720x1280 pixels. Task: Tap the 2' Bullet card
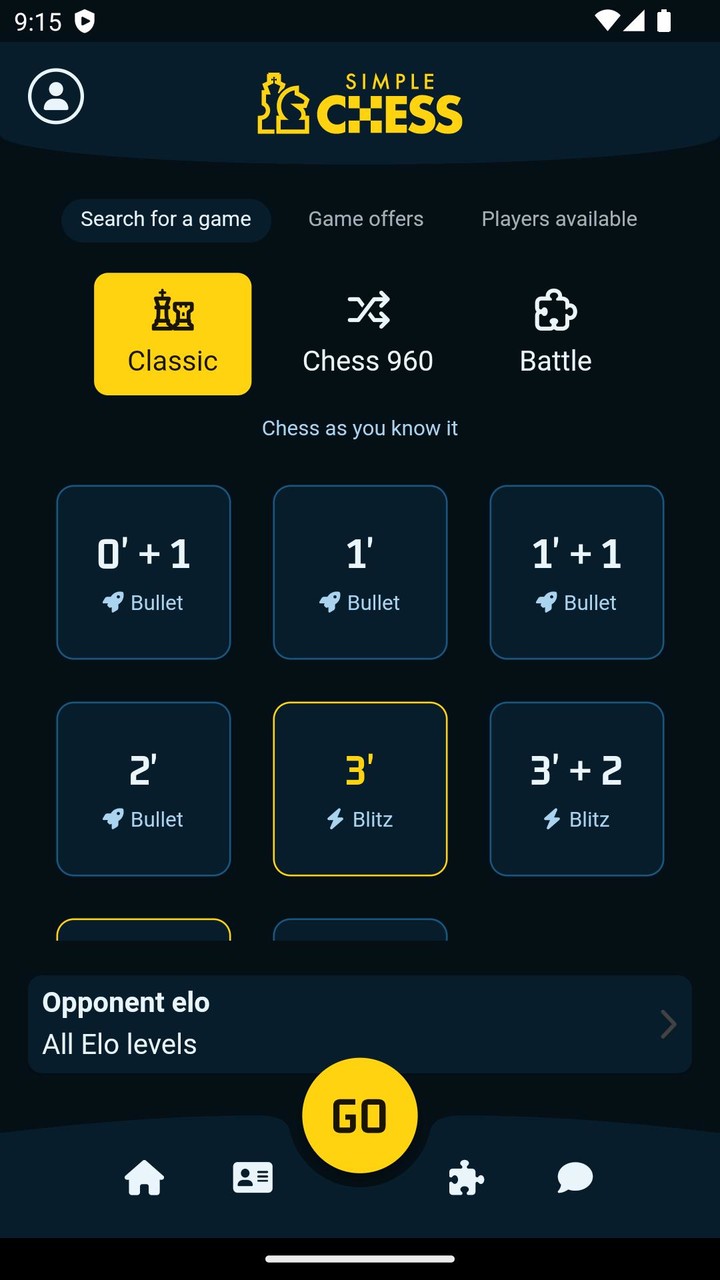pyautogui.click(x=143, y=789)
